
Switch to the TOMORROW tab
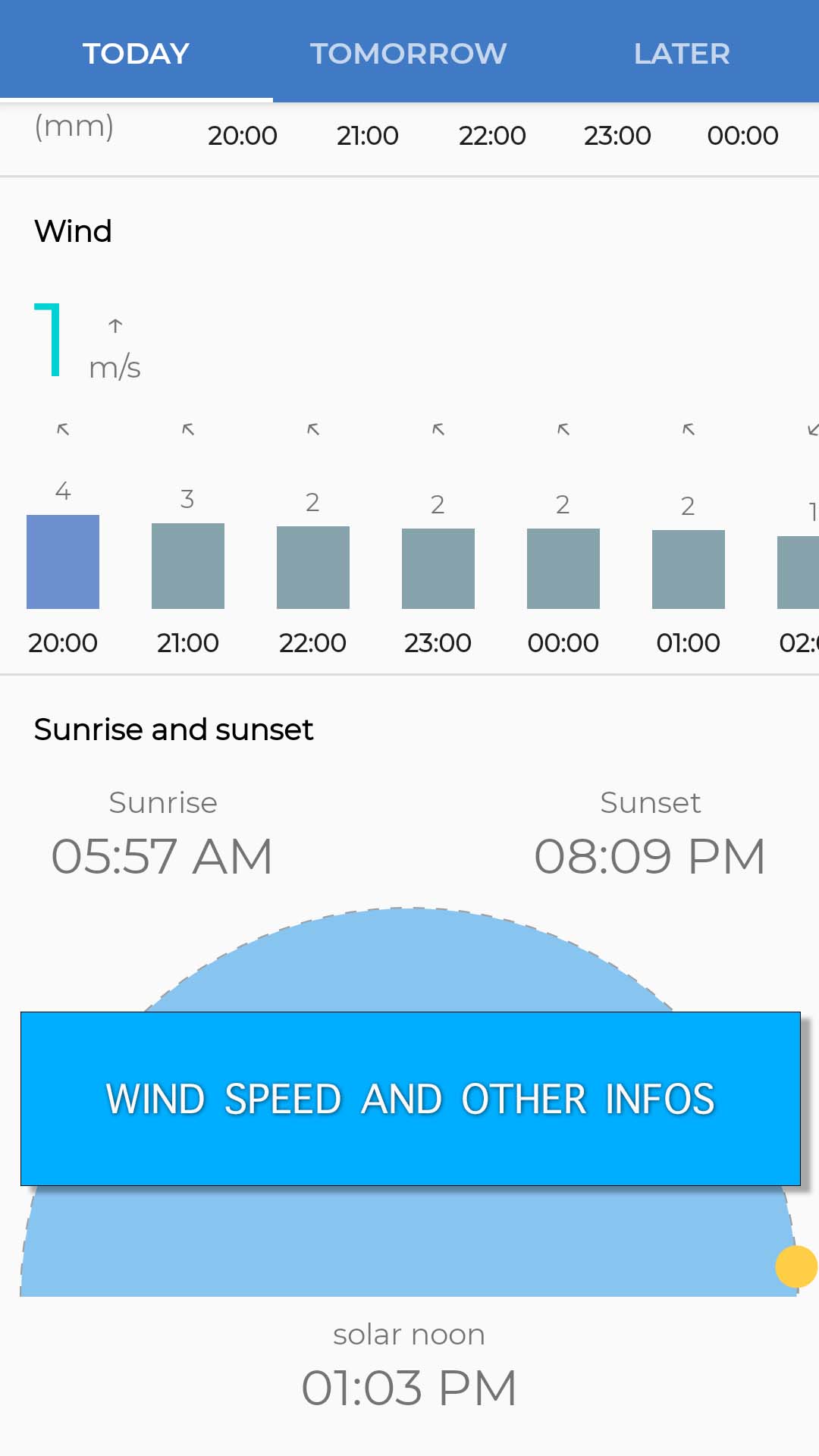tap(408, 53)
